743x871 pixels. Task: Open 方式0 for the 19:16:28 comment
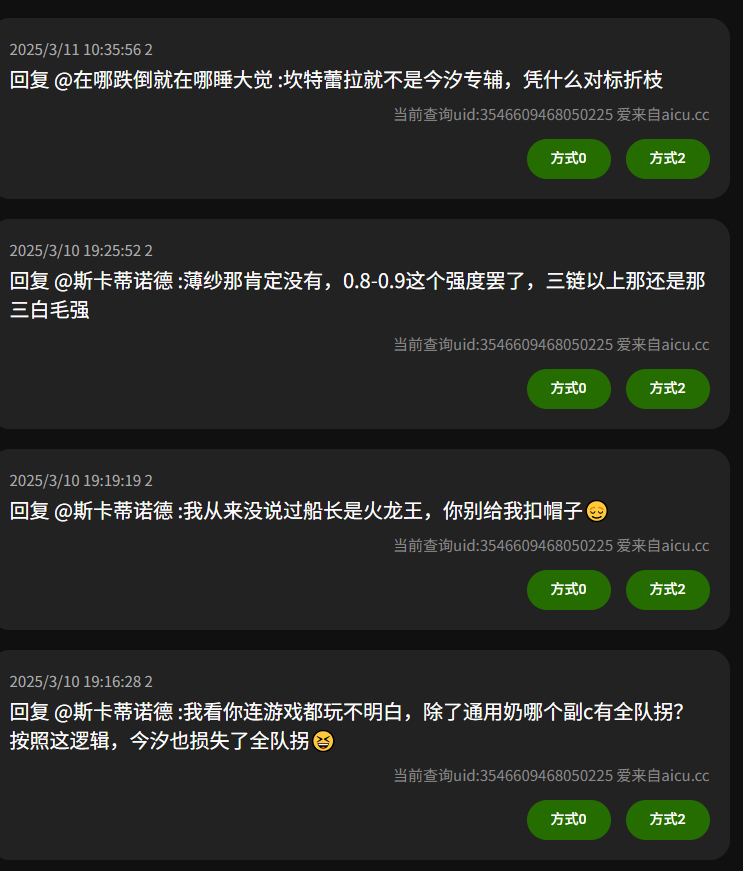tap(569, 820)
